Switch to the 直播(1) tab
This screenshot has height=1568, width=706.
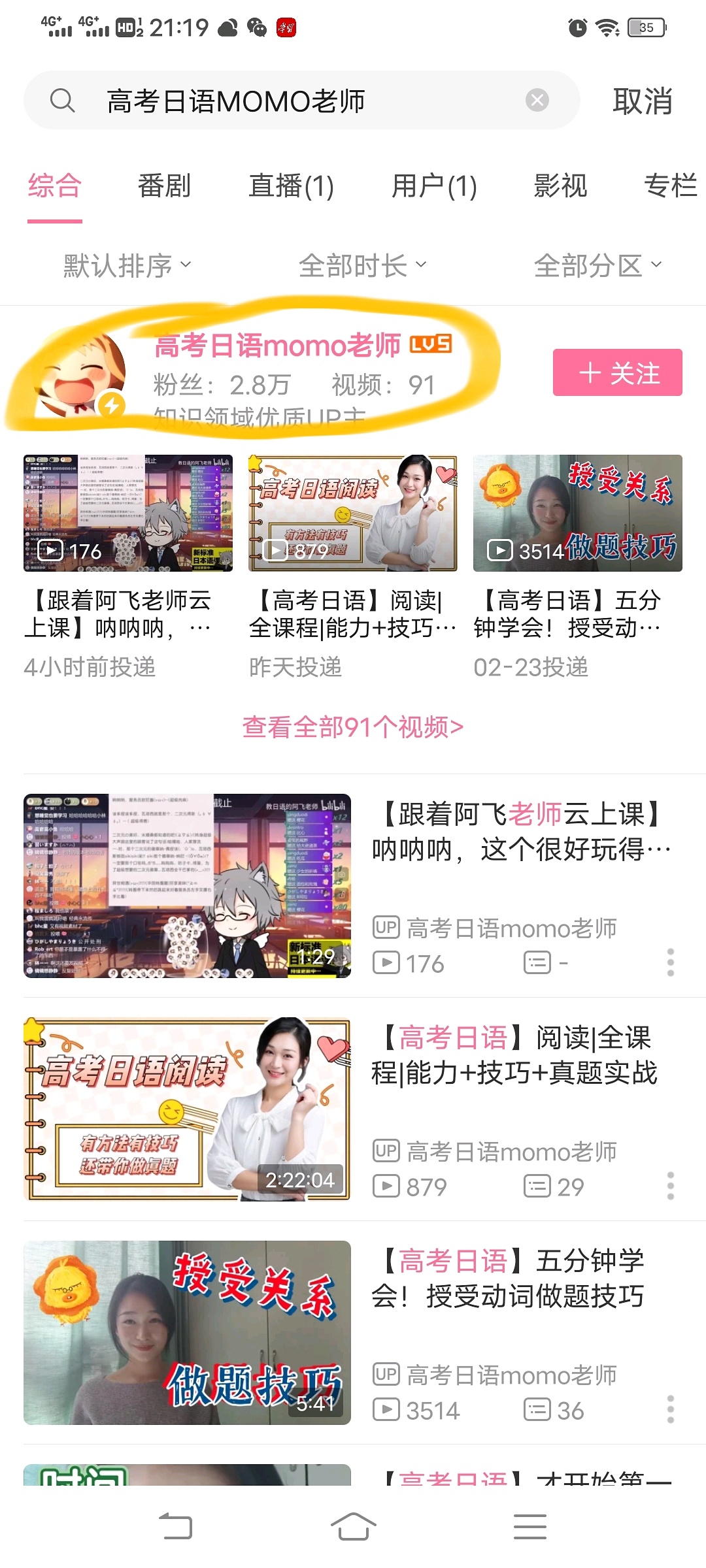click(x=291, y=186)
